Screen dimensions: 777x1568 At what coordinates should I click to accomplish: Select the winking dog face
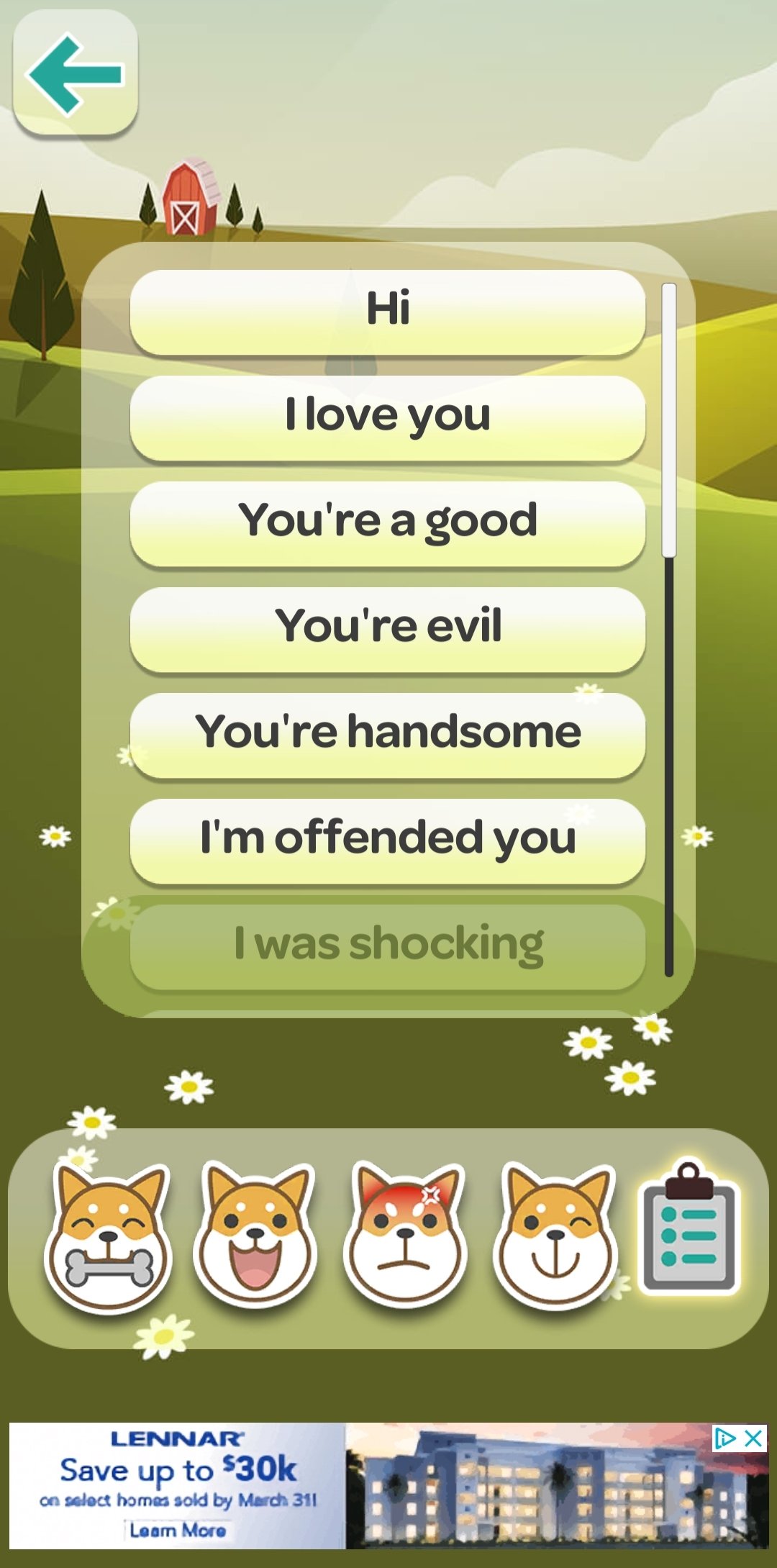click(555, 1234)
